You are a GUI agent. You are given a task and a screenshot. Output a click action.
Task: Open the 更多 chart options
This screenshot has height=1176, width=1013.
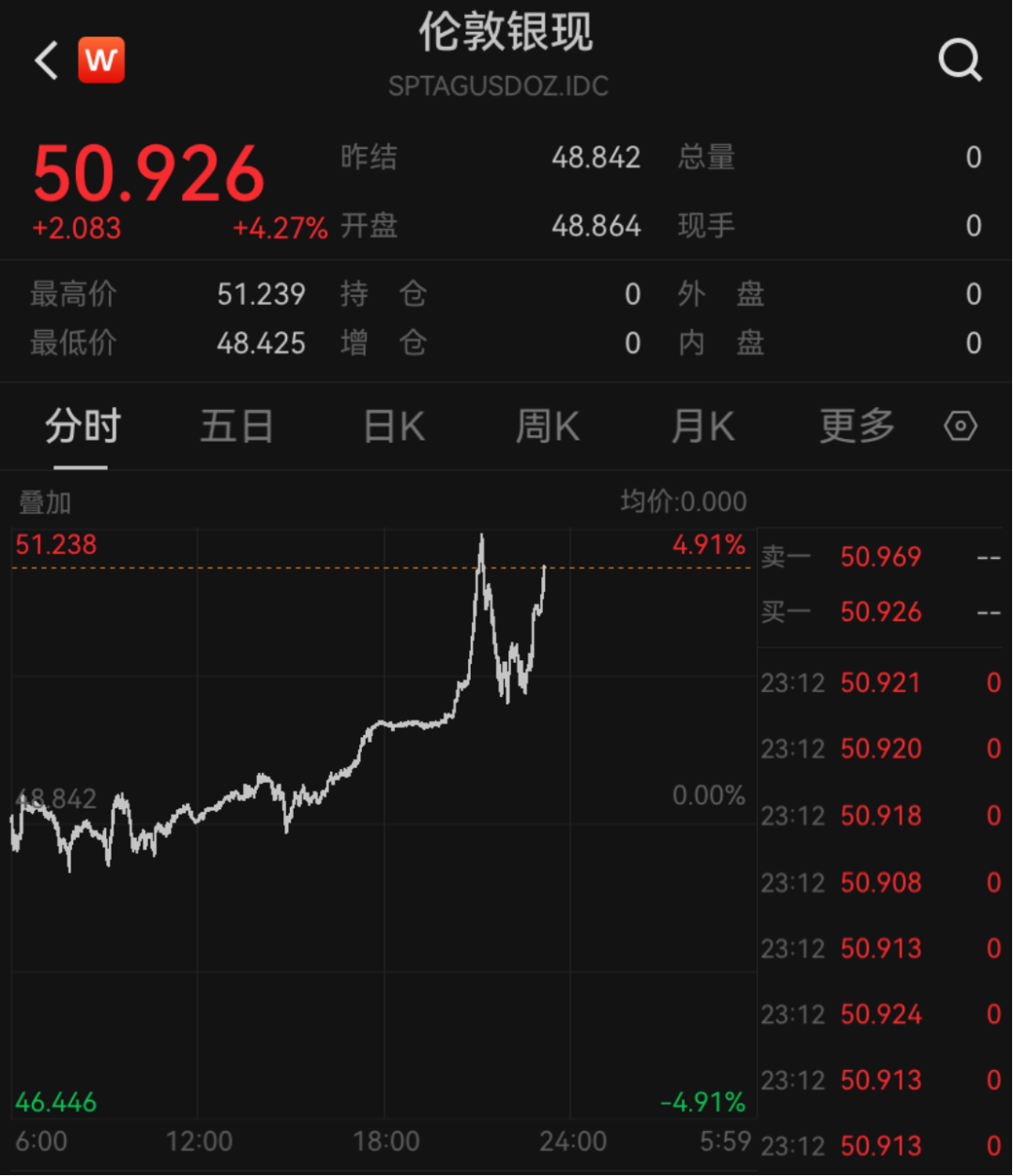[857, 428]
